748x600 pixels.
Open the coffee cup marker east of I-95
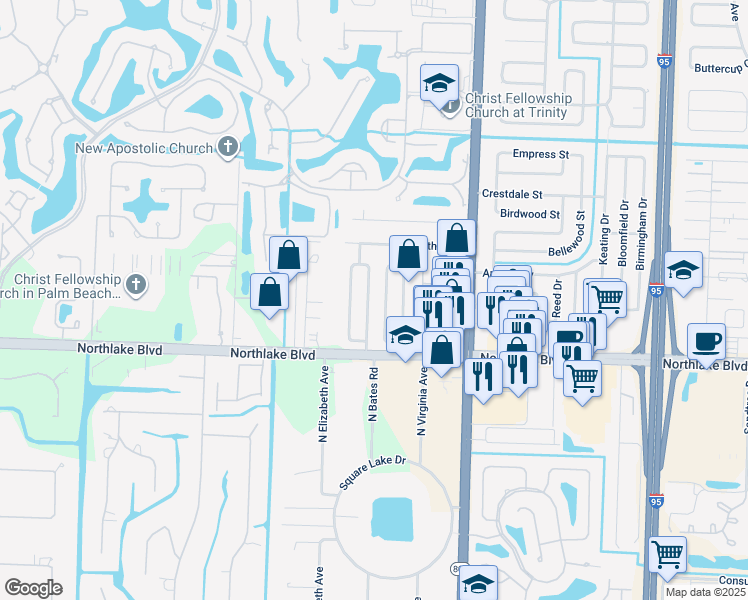coord(707,341)
